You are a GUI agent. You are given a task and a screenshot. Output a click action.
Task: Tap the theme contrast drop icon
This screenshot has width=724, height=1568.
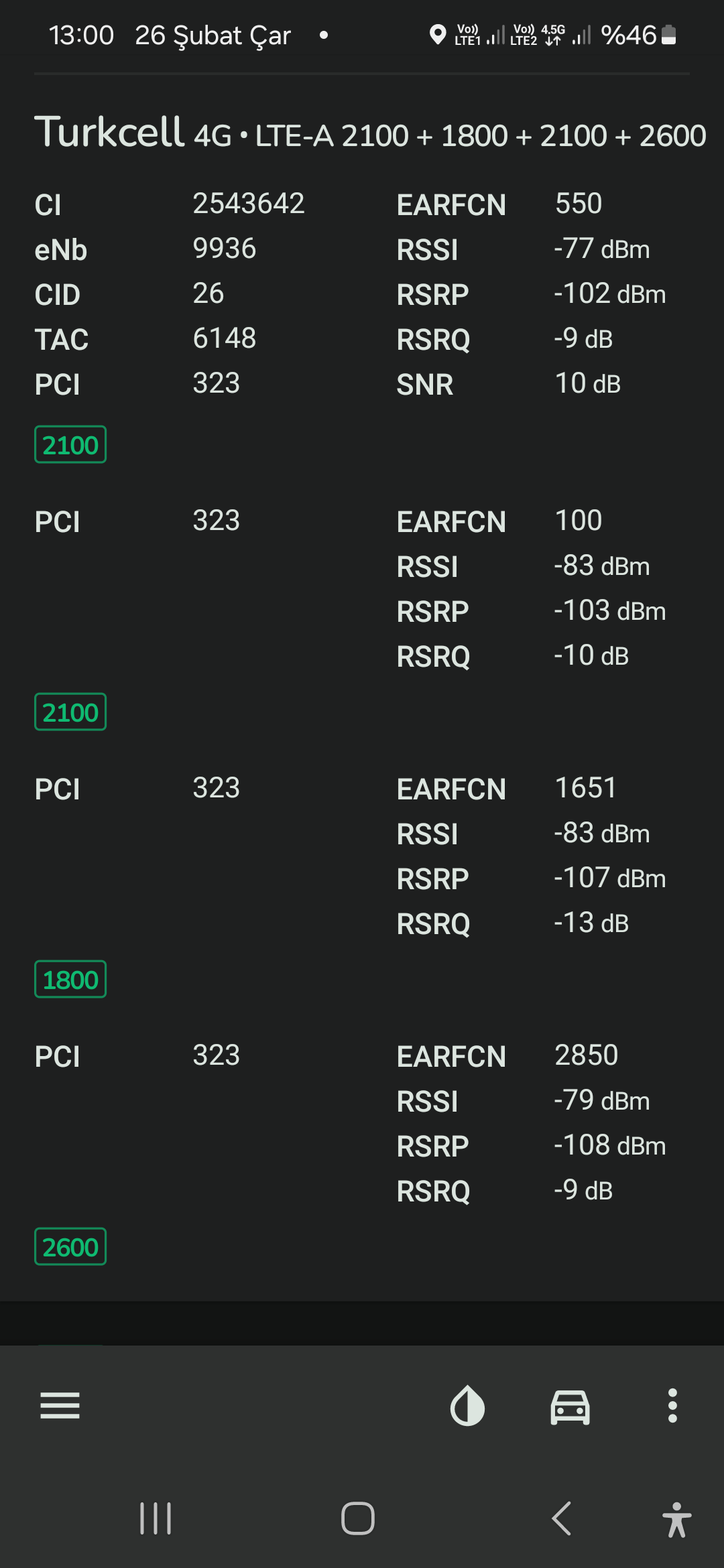click(467, 1405)
